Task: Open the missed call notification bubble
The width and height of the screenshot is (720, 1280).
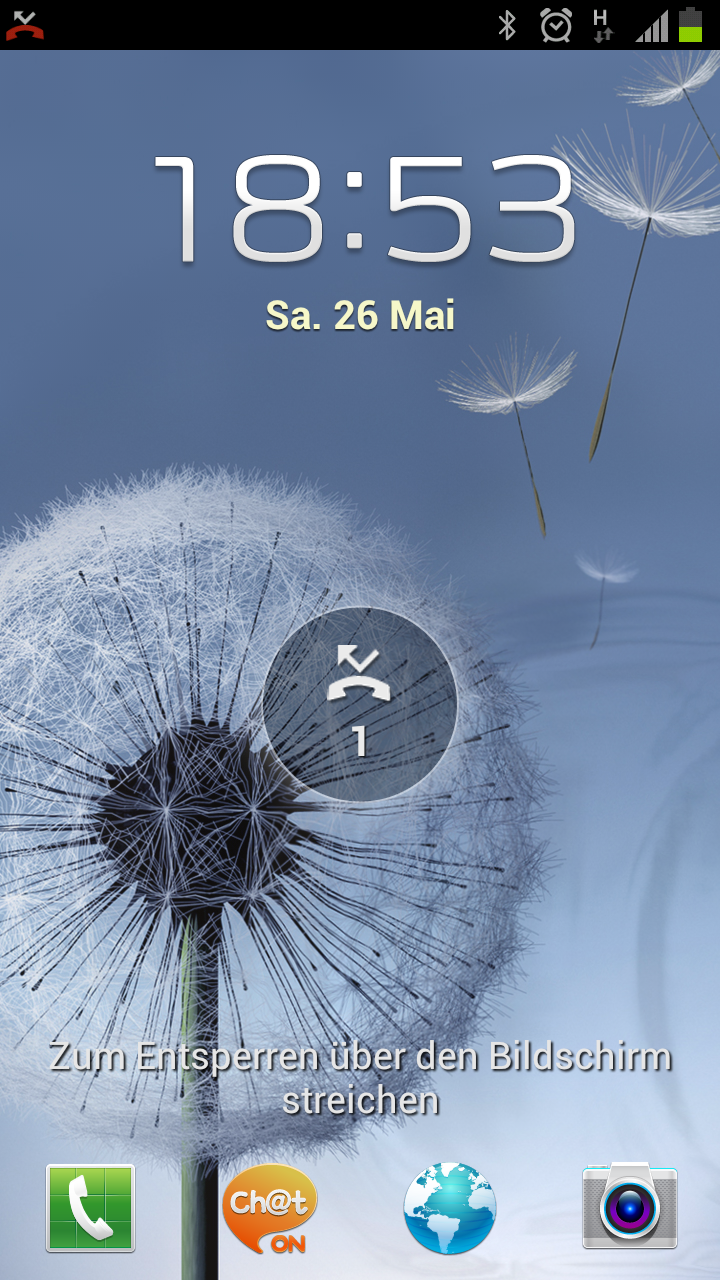Action: click(x=360, y=704)
